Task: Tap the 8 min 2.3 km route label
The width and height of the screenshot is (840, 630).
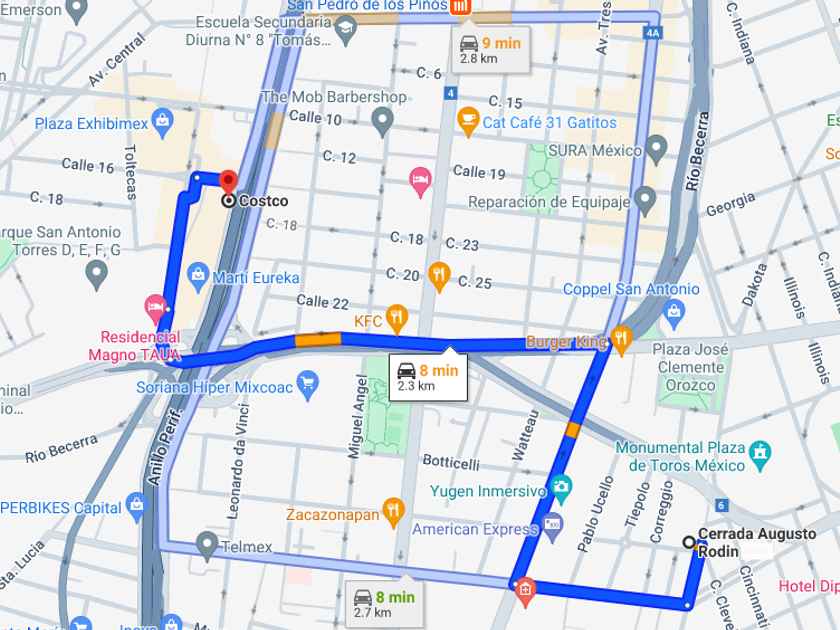Action: point(428,377)
